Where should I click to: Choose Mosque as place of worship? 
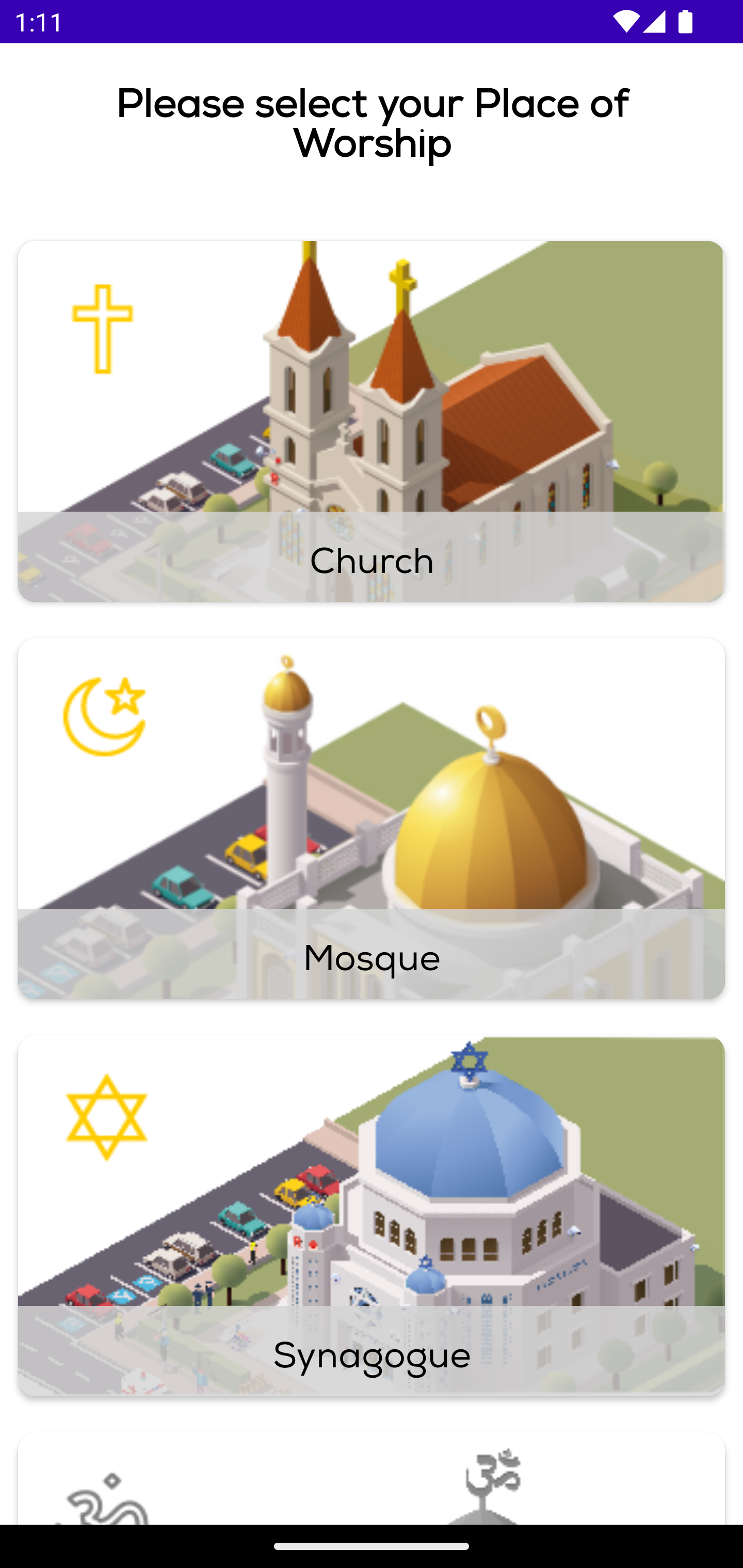(x=371, y=818)
